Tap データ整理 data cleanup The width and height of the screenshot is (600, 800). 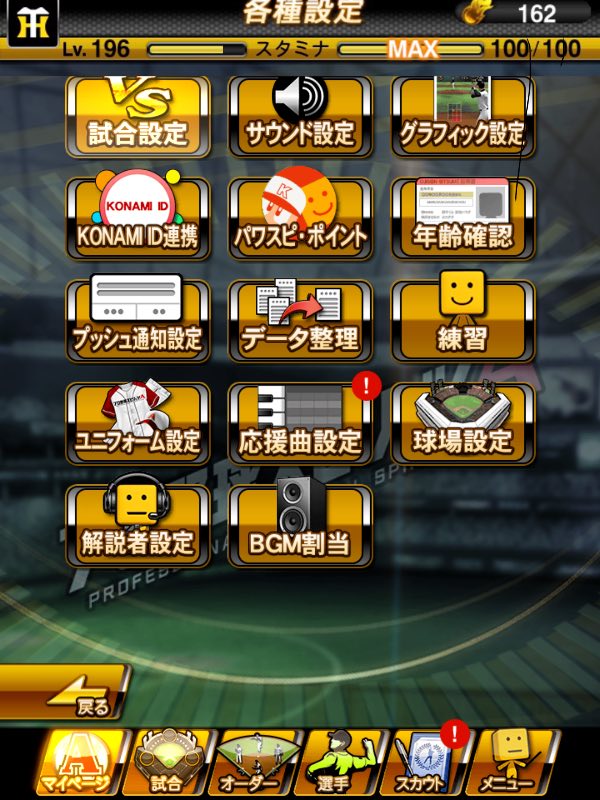pos(300,320)
